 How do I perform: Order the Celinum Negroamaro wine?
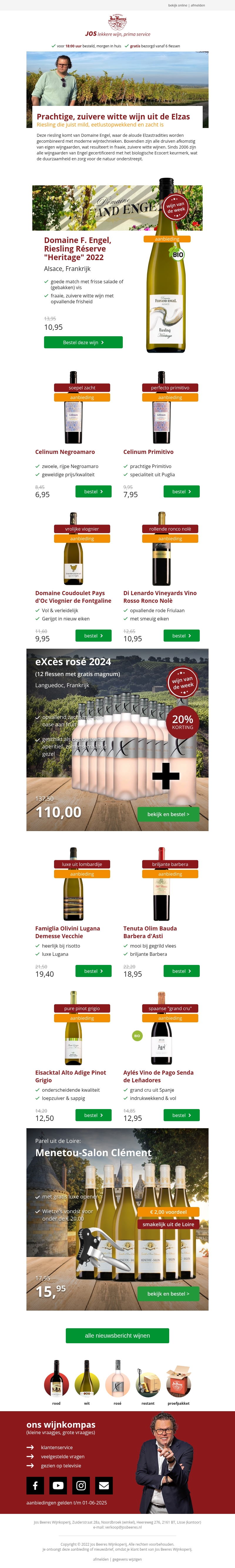93,491
